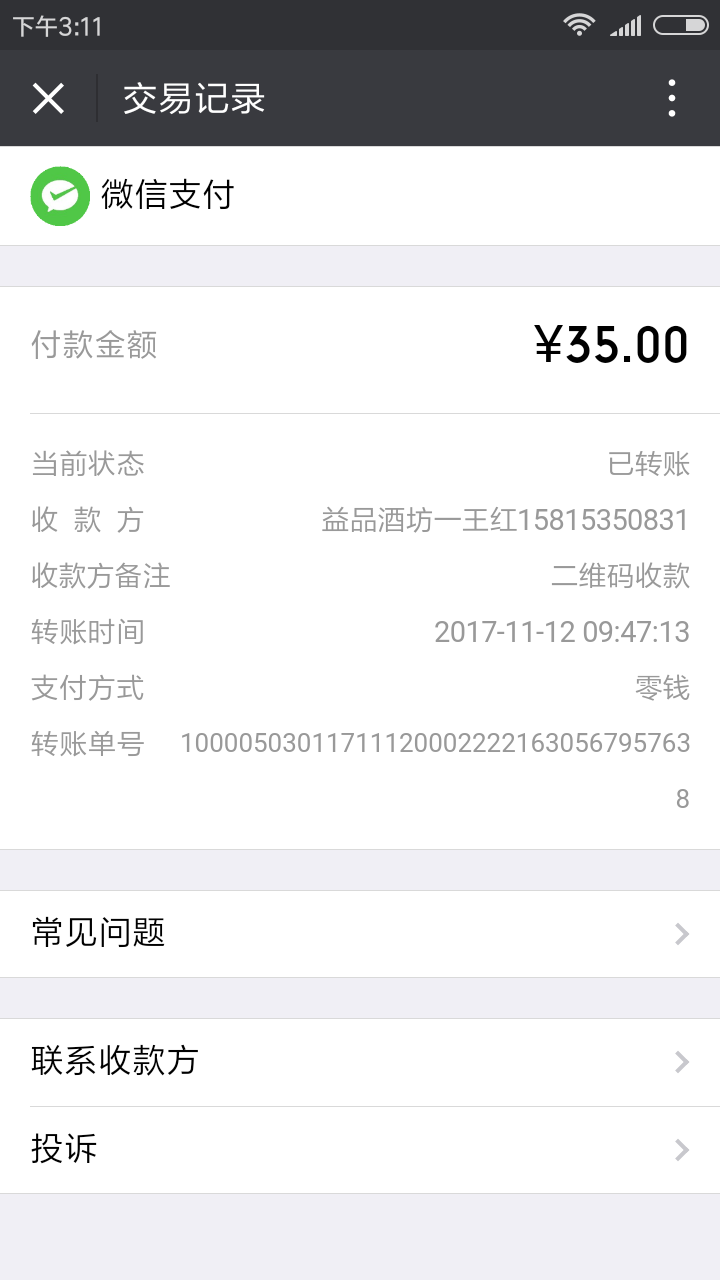Tap the battery indicator in status bar
The image size is (720, 1280).
pyautogui.click(x=678, y=25)
